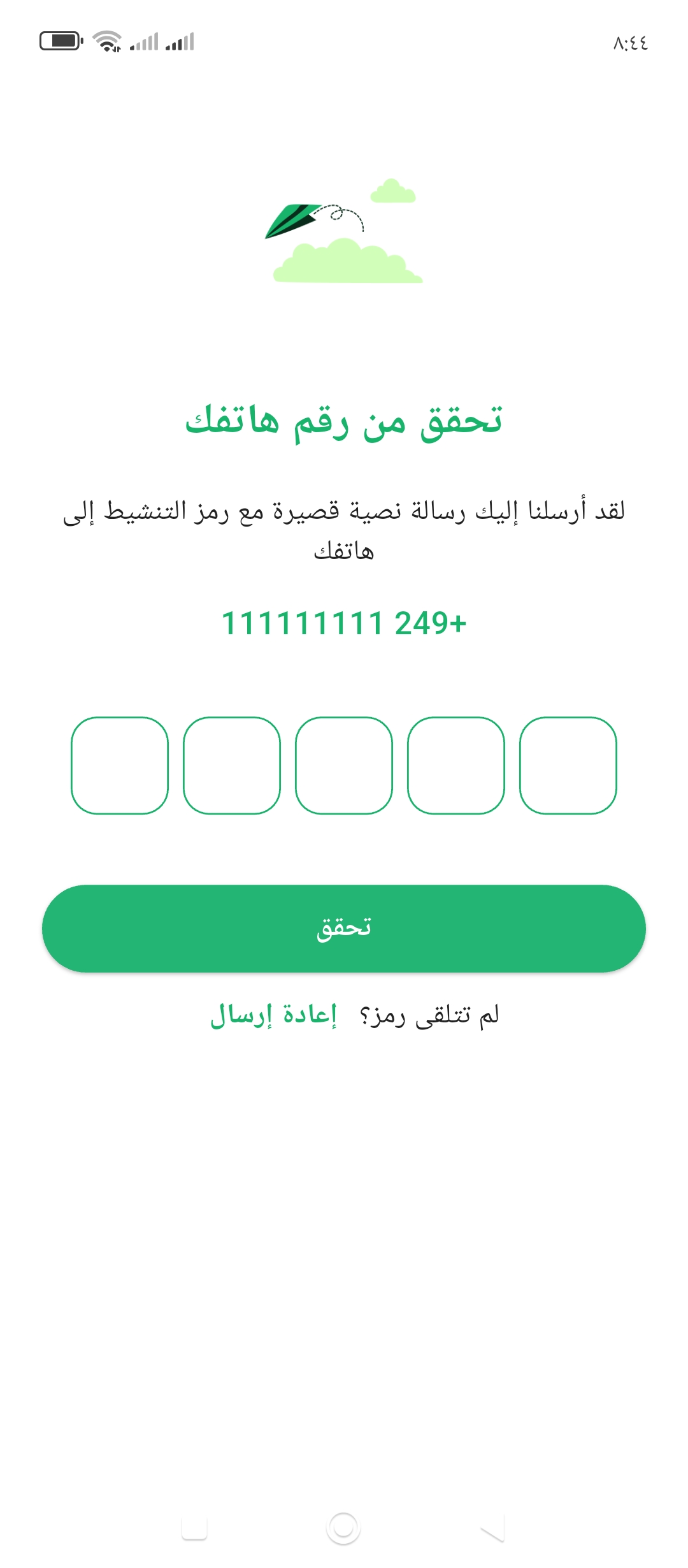This screenshot has height=1568, width=688.
Task: Tap the fourth verification code box
Action: pos(232,765)
